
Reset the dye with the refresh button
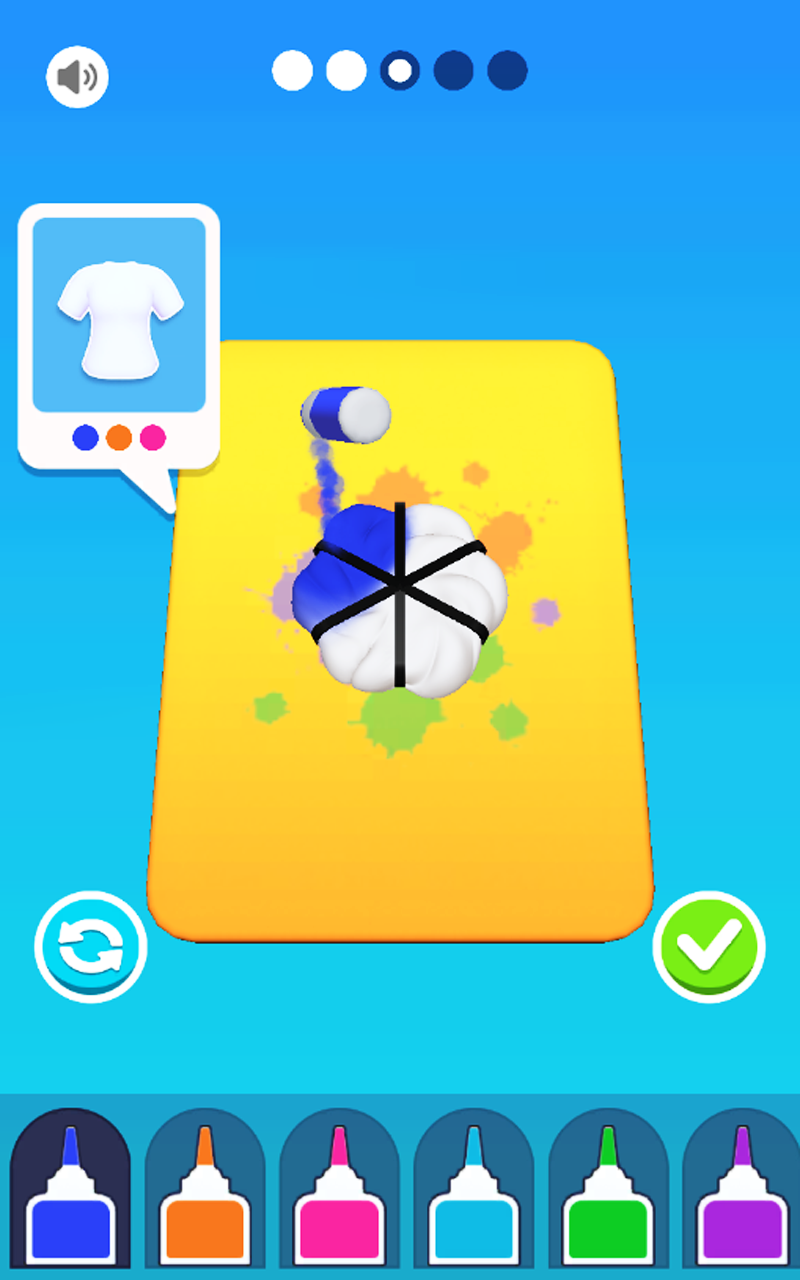pos(91,947)
